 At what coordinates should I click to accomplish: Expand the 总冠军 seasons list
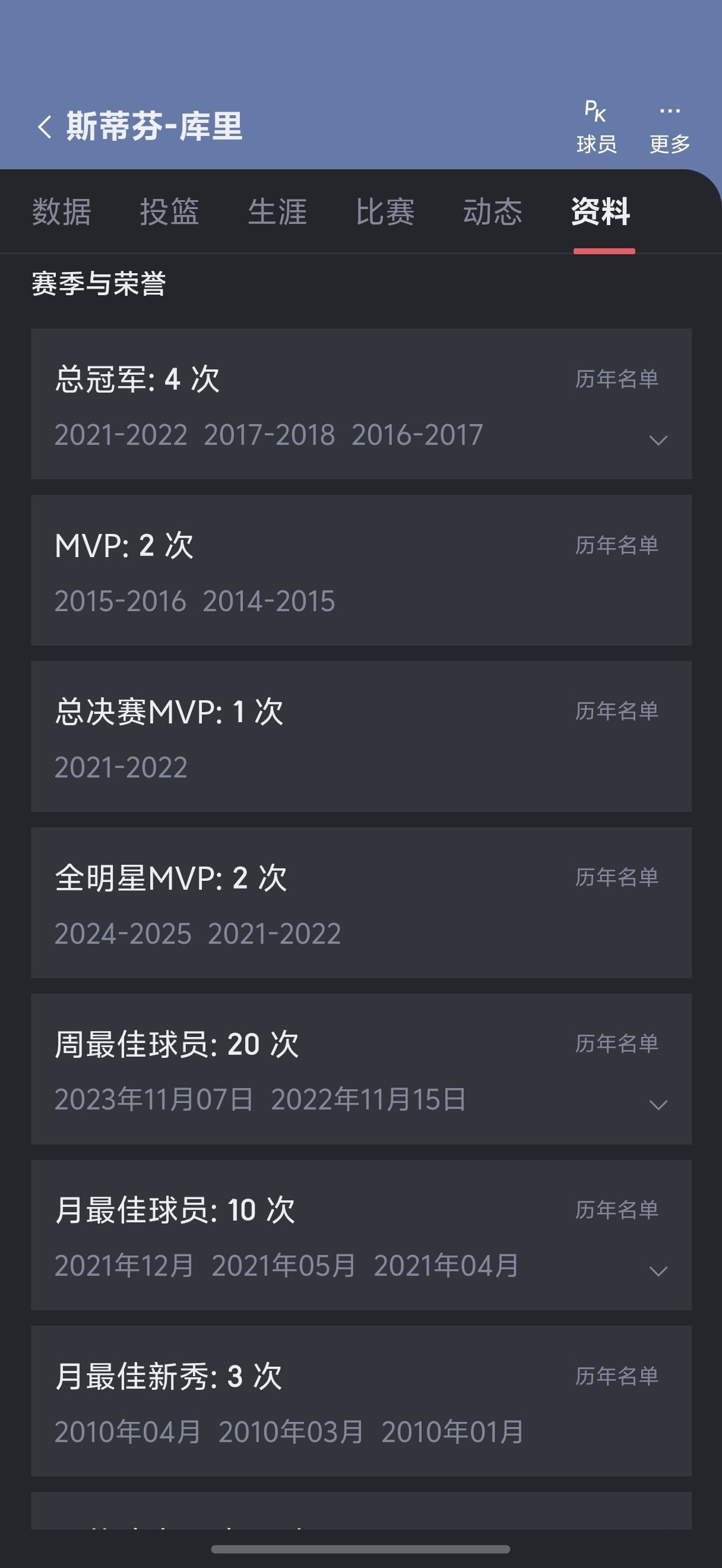pos(658,440)
